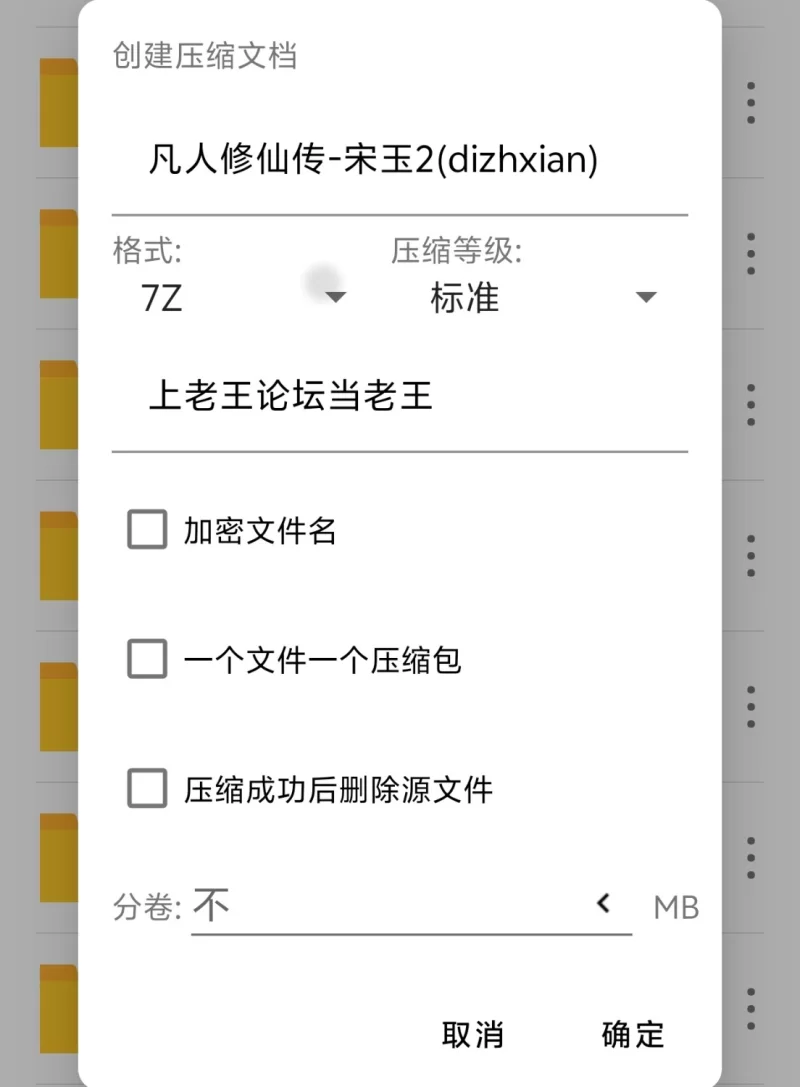Enable 压缩成功后删除源文件
800x1087 pixels.
[146, 789]
